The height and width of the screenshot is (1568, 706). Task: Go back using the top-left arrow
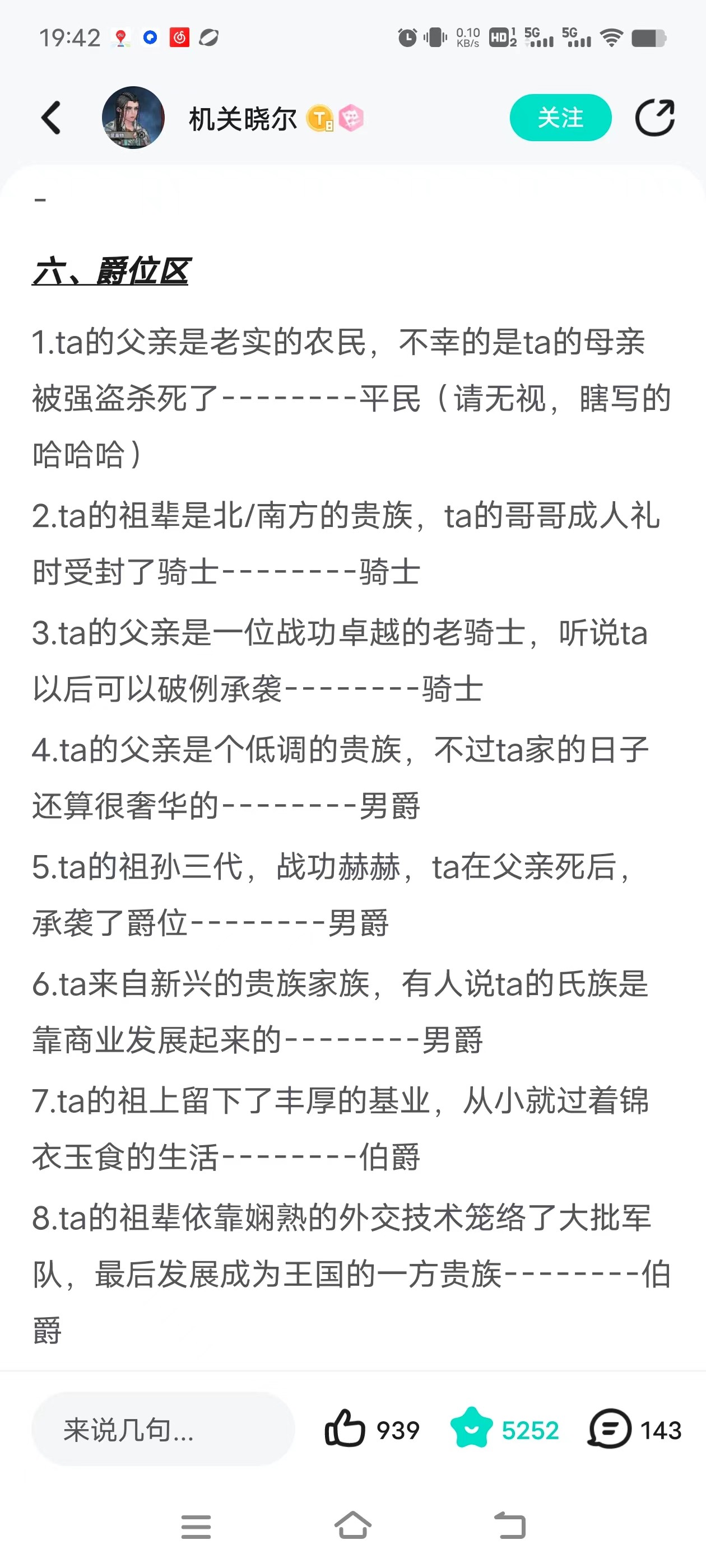[51, 118]
